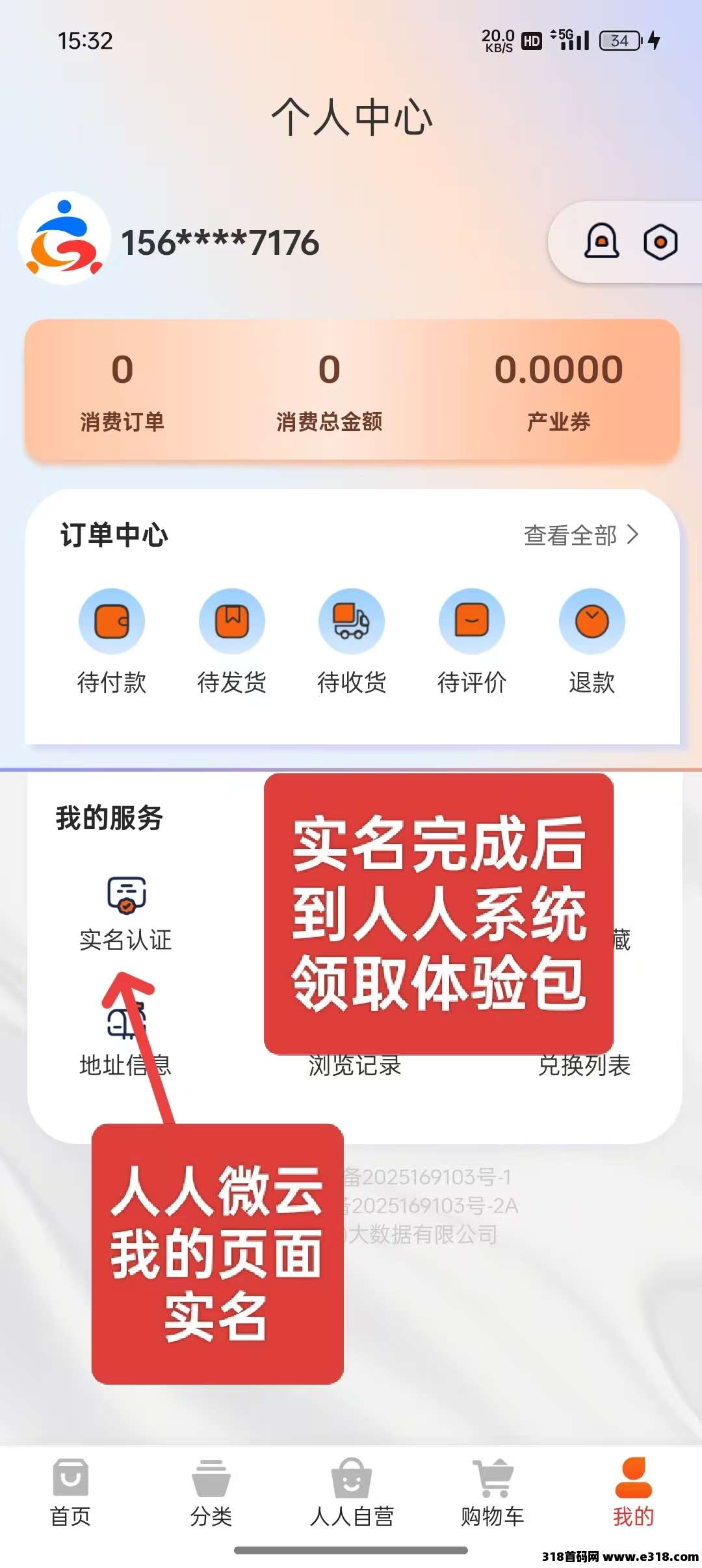Open the 待付款 (pending payment) orders icon
The height and width of the screenshot is (1568, 702).
[x=112, y=621]
